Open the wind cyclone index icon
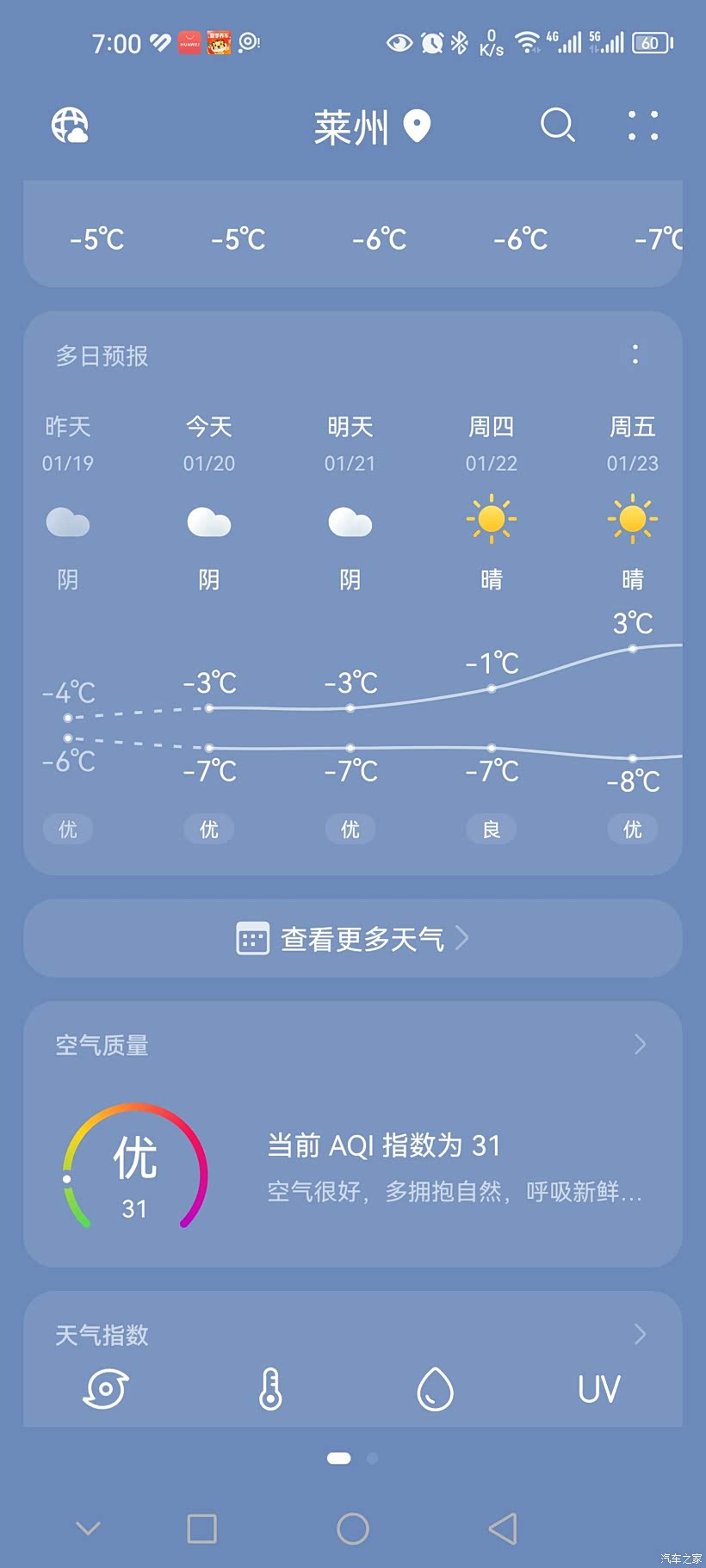 106,1389
